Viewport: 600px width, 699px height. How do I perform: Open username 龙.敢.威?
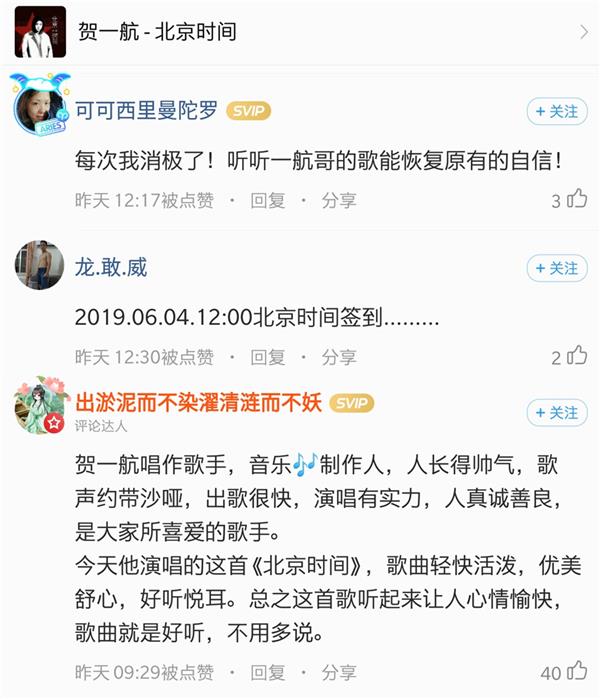click(x=111, y=267)
